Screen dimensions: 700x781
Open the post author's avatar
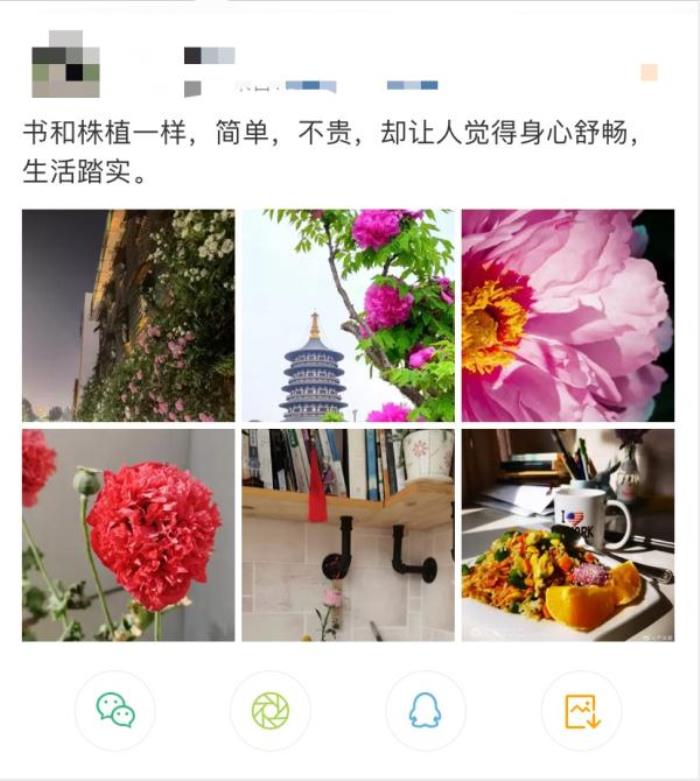coord(65,63)
